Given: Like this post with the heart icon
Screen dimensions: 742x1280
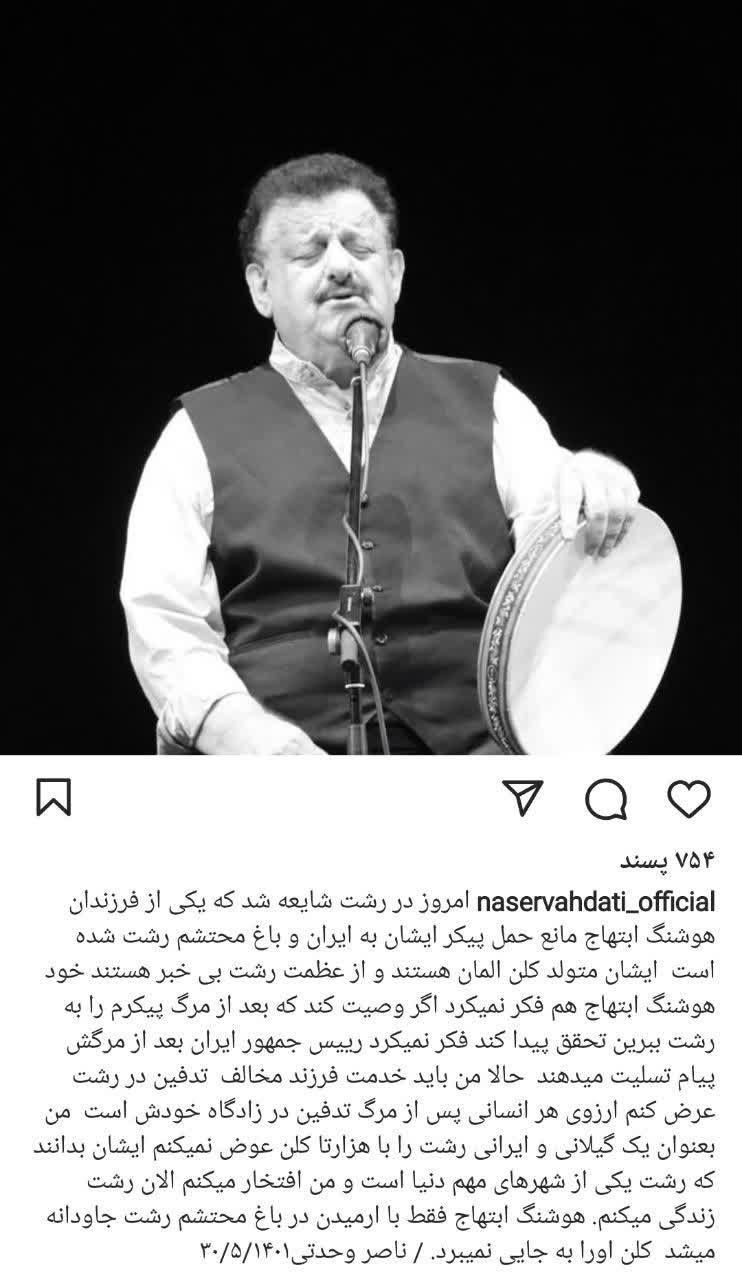Looking at the screenshot, I should [x=688, y=799].
